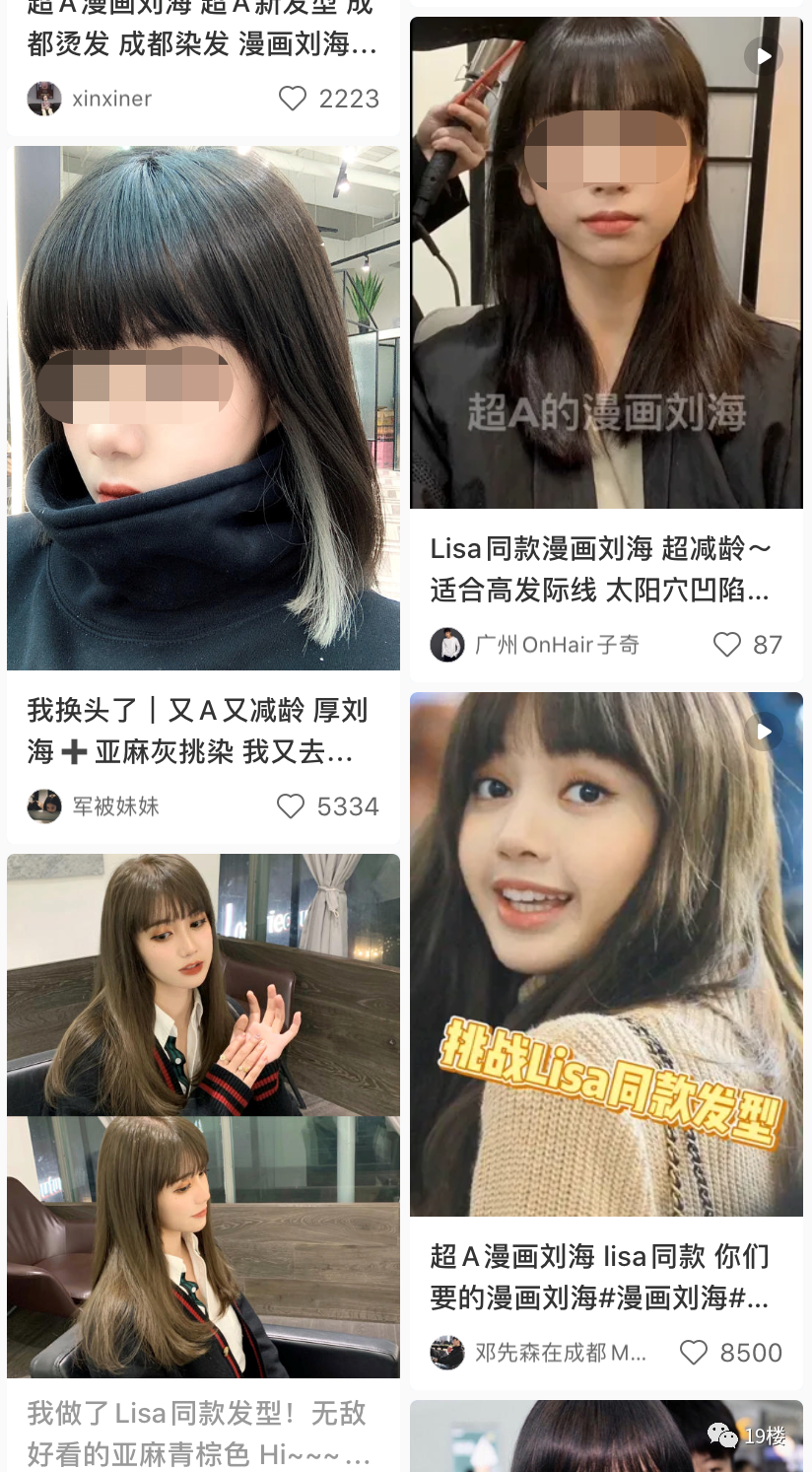Open the 挑战Lisa同款发型 video post
The image size is (812, 1472).
(606, 954)
